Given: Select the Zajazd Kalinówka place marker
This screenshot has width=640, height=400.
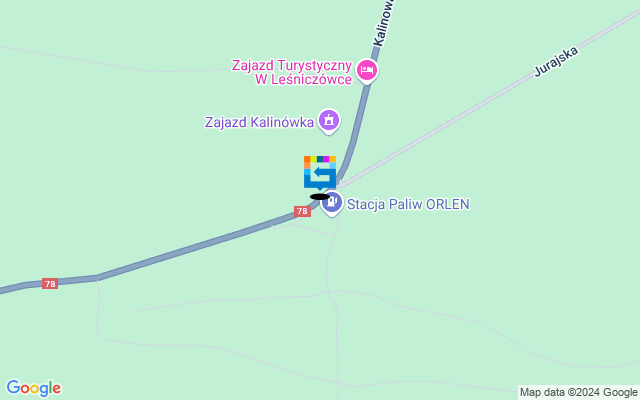Looking at the screenshot, I should 328,122.
